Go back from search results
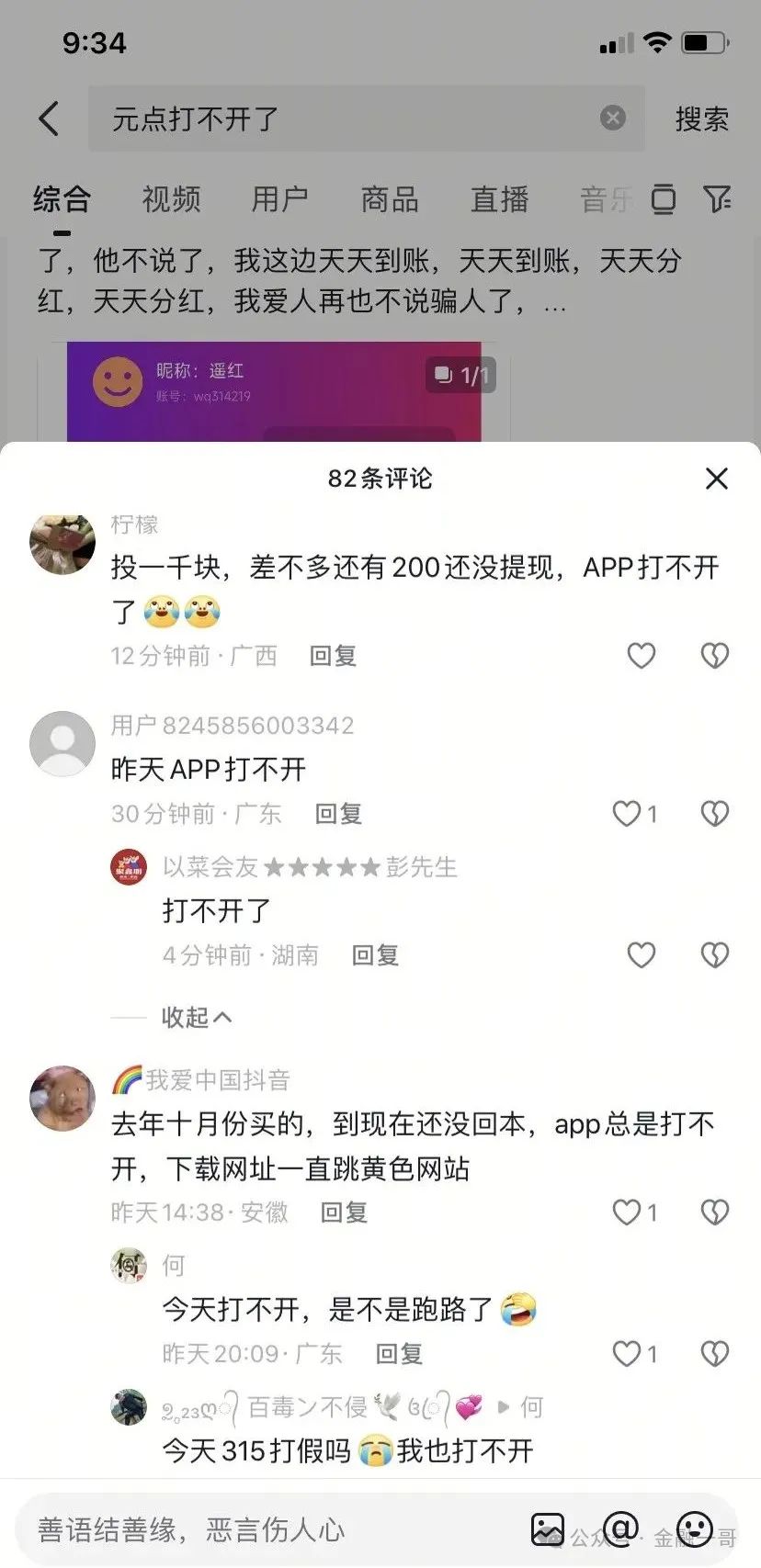761x1568 pixels. [x=50, y=118]
